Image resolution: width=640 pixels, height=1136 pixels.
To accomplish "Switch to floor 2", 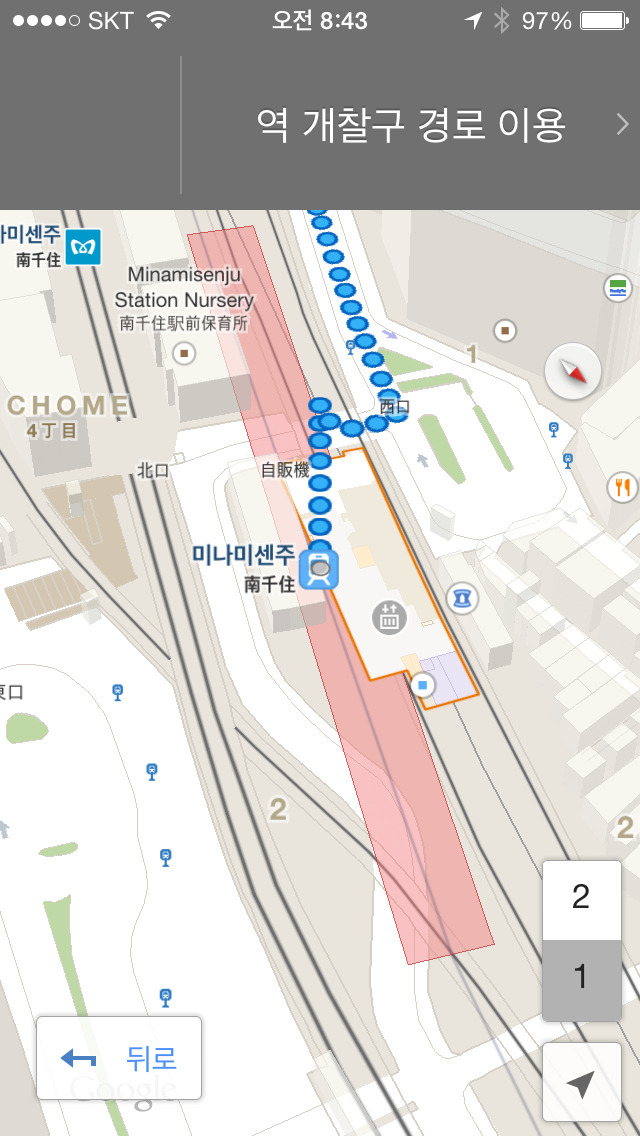I will pos(581,898).
